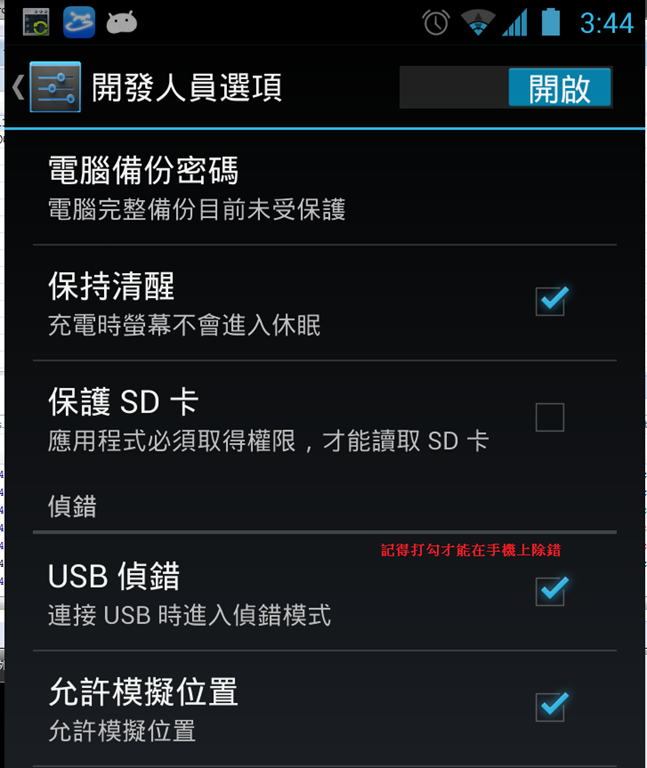
Task: Uncheck the 保持清醒 checkbox
Action: click(551, 301)
